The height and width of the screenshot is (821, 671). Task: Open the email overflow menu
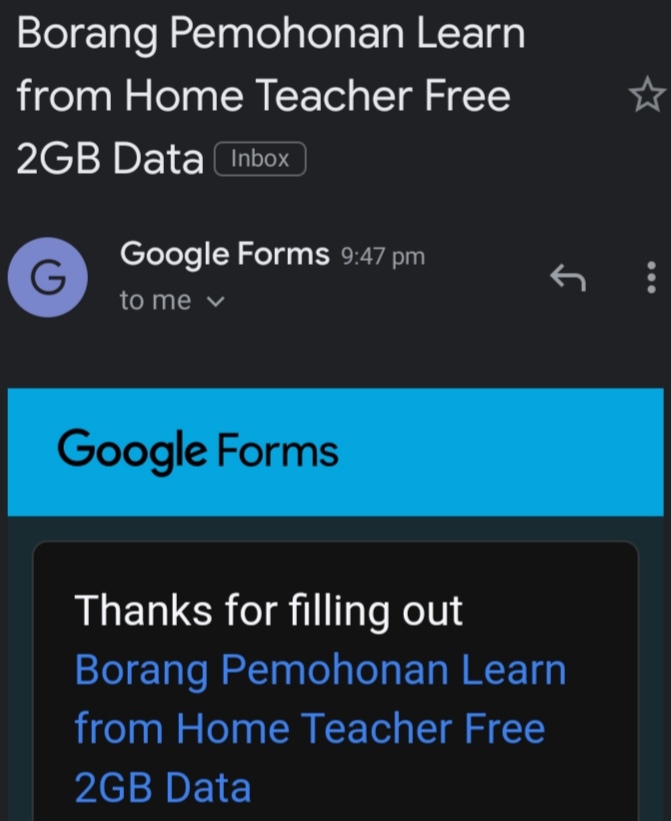coord(651,277)
